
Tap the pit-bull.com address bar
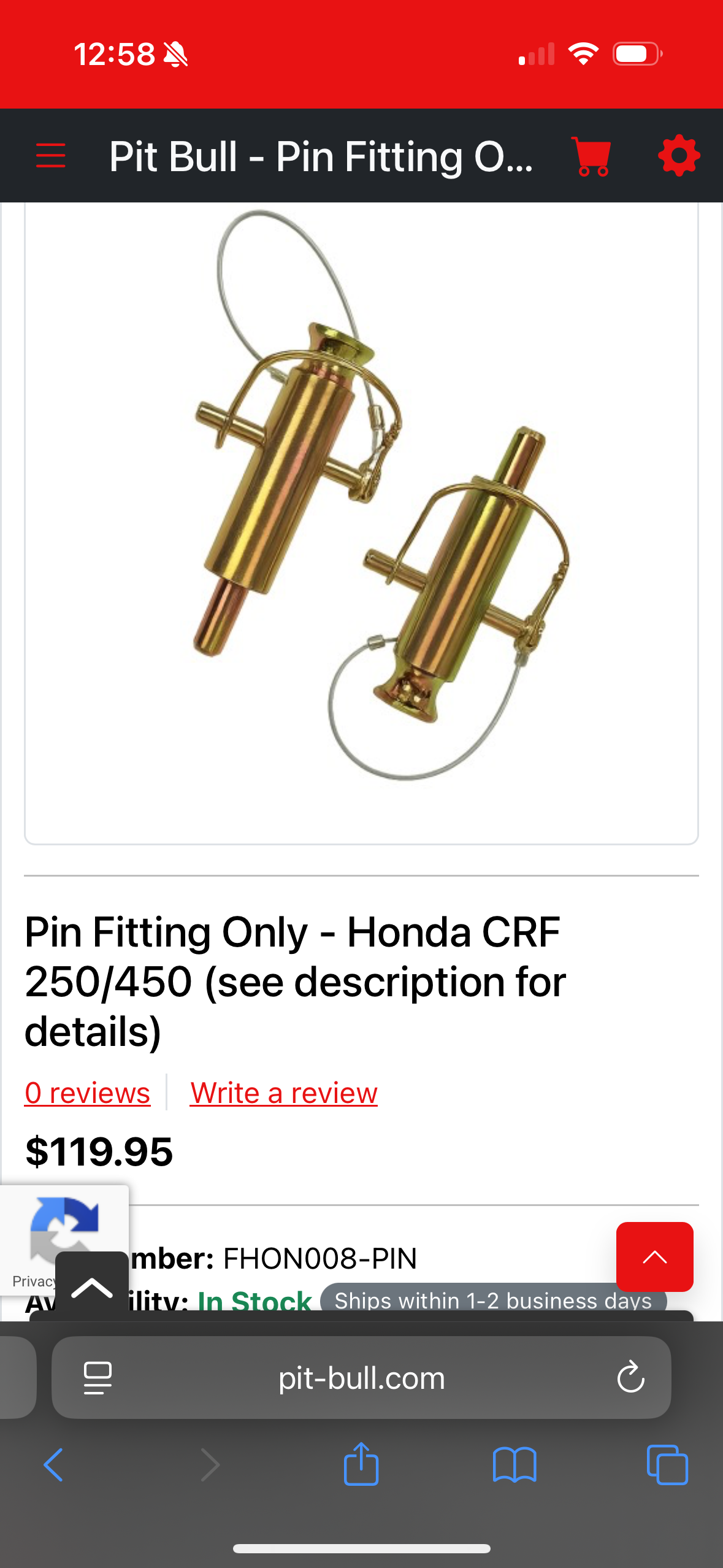pos(361,1378)
